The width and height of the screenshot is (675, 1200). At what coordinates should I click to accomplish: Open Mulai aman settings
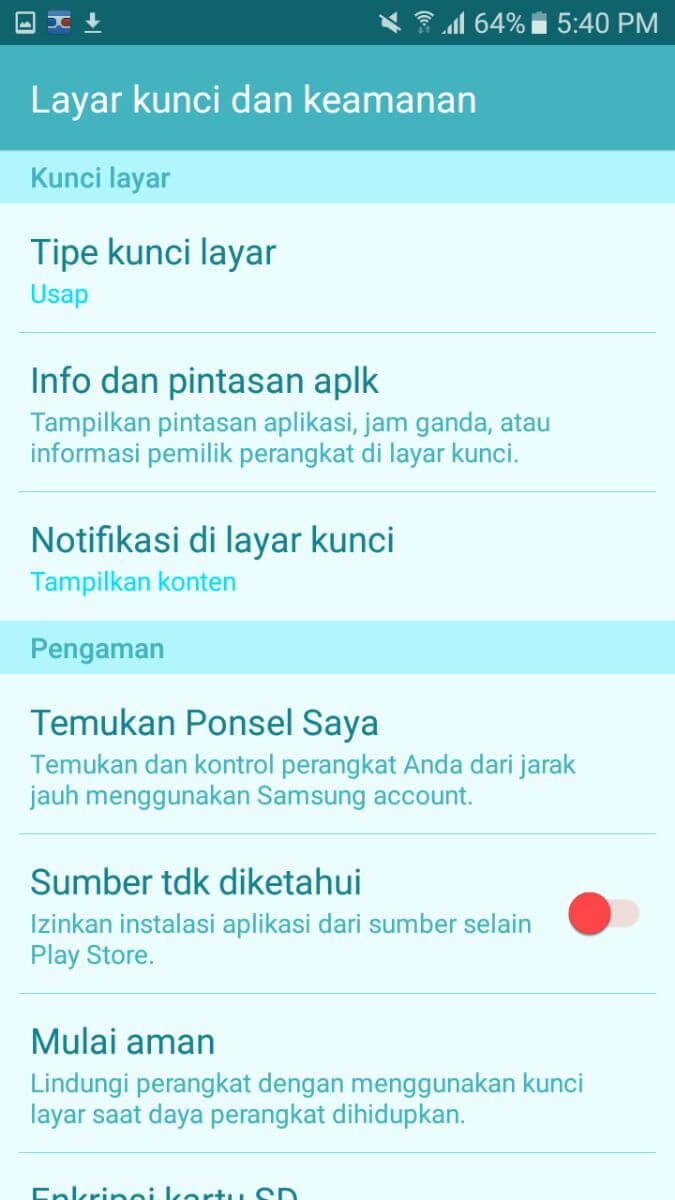tap(337, 1072)
